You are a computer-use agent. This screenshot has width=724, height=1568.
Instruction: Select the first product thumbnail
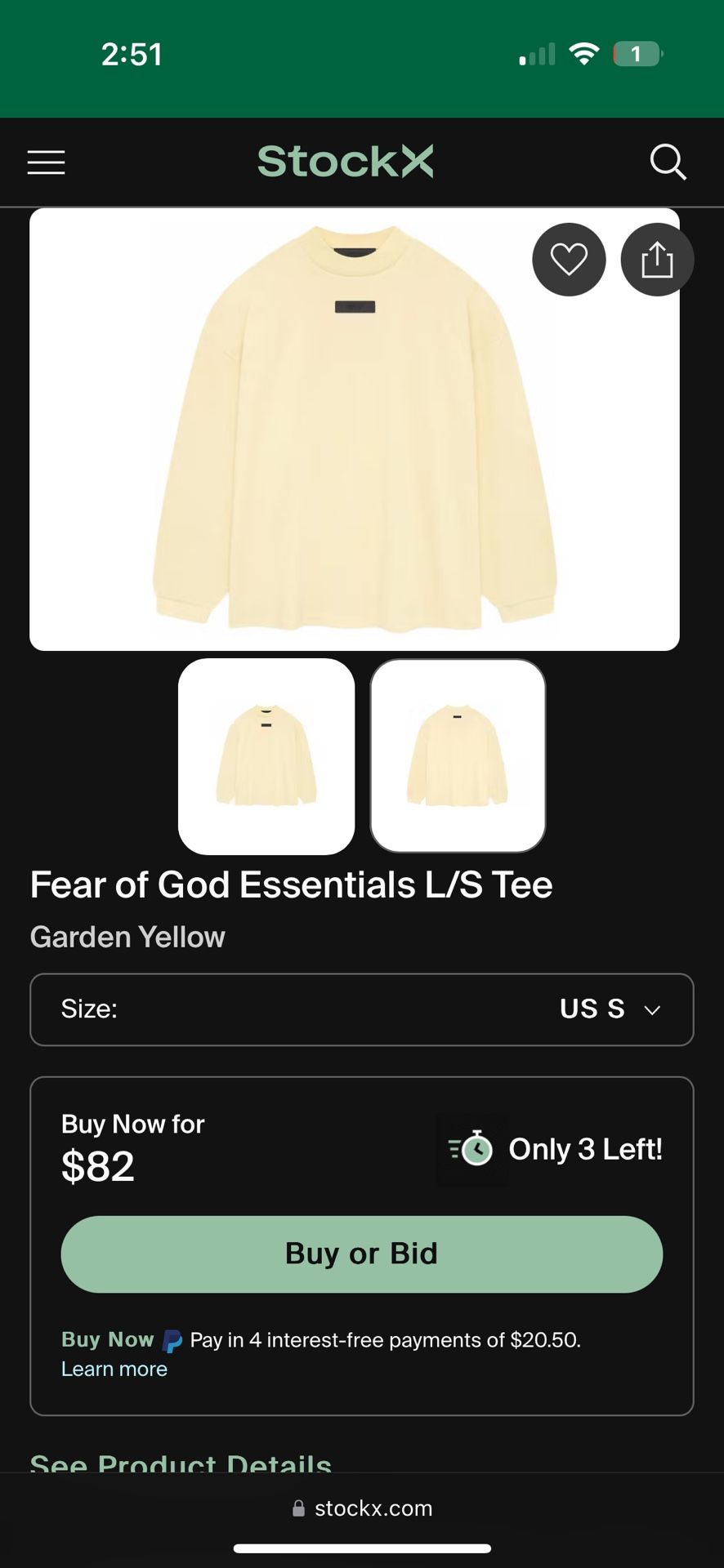pyautogui.click(x=266, y=756)
